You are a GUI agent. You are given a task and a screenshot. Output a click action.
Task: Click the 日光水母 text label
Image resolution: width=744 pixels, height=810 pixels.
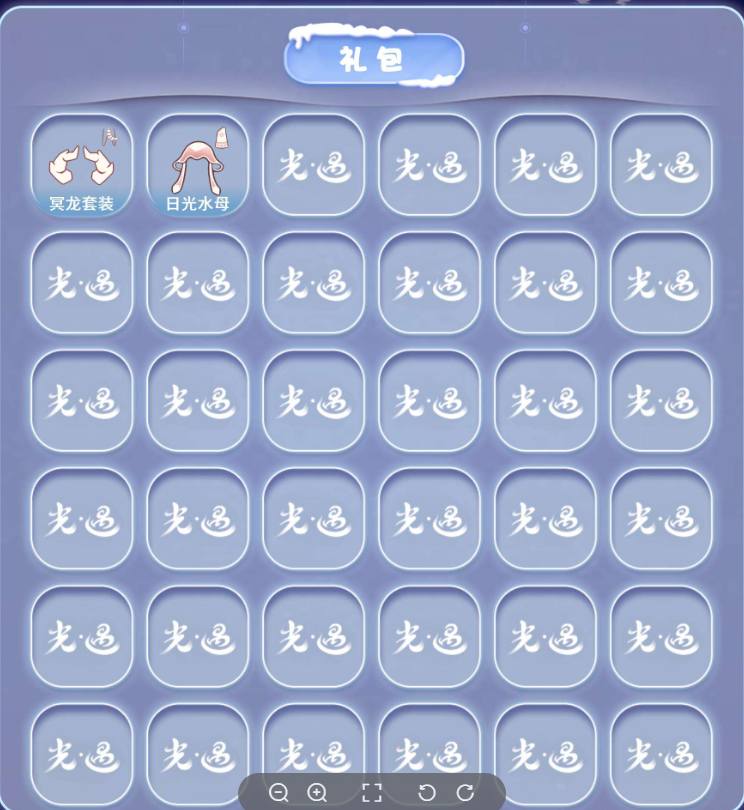click(x=197, y=203)
